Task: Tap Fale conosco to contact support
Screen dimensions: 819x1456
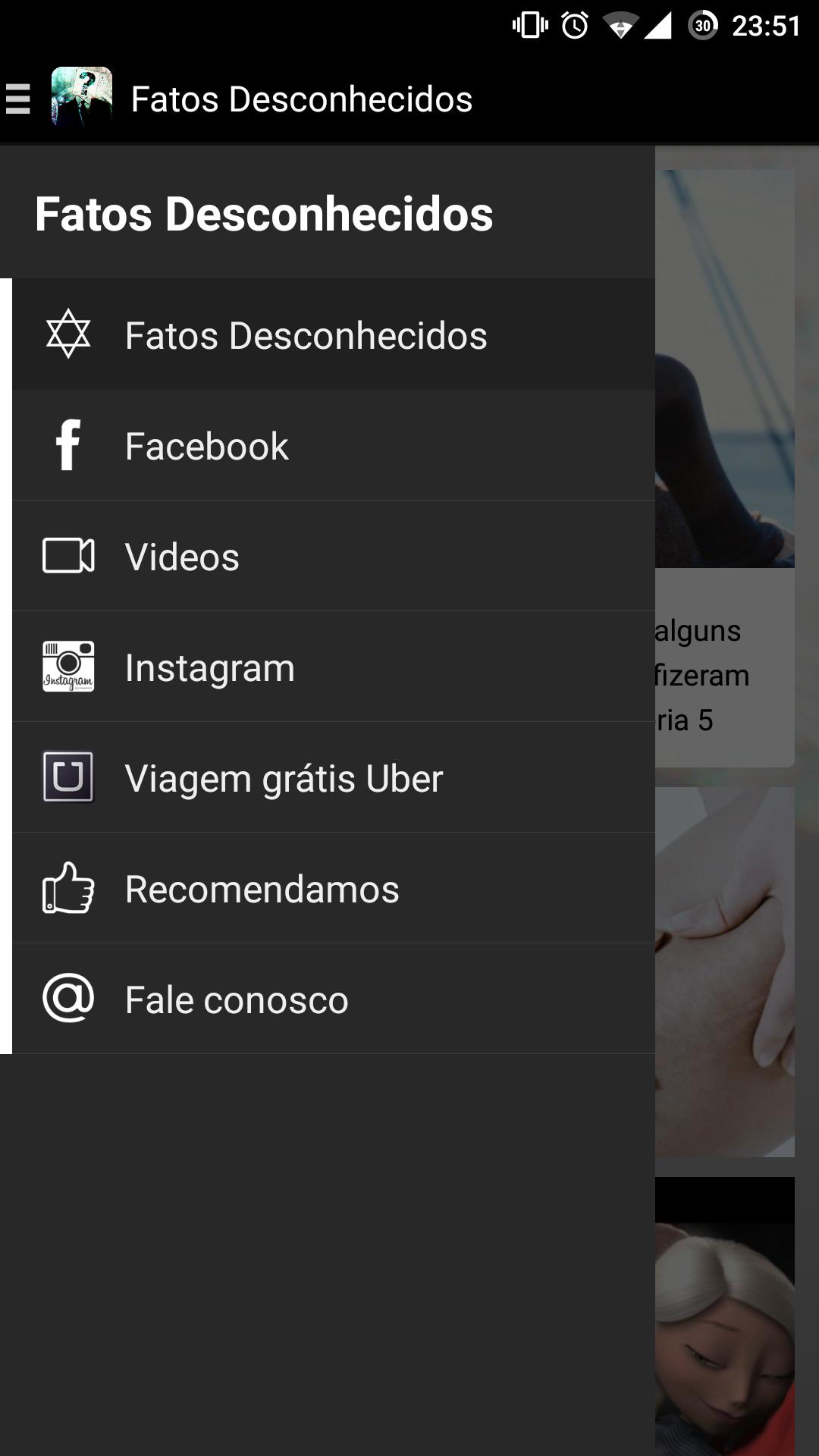Action: (235, 999)
